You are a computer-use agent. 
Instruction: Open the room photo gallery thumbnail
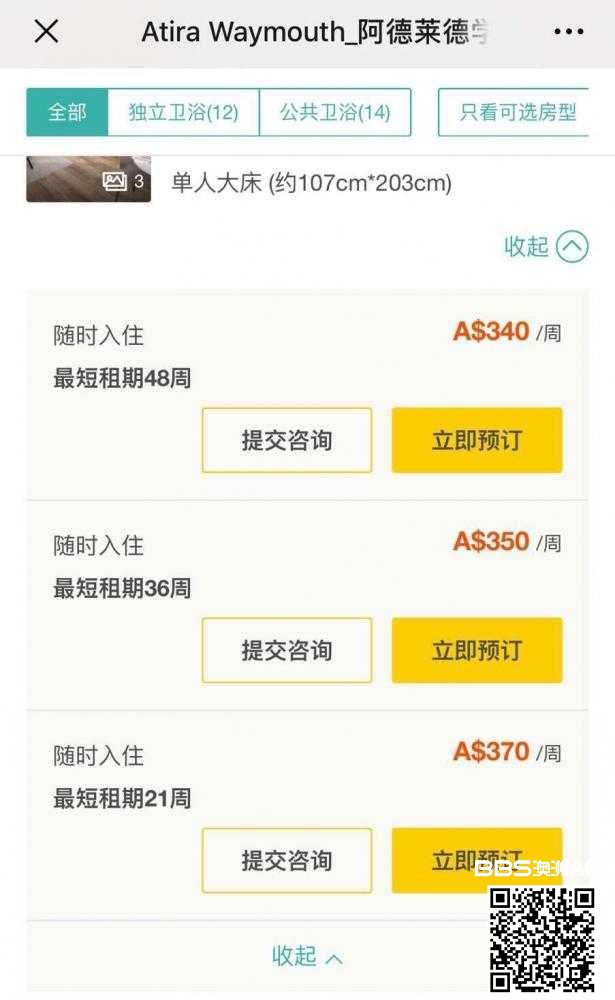88,179
